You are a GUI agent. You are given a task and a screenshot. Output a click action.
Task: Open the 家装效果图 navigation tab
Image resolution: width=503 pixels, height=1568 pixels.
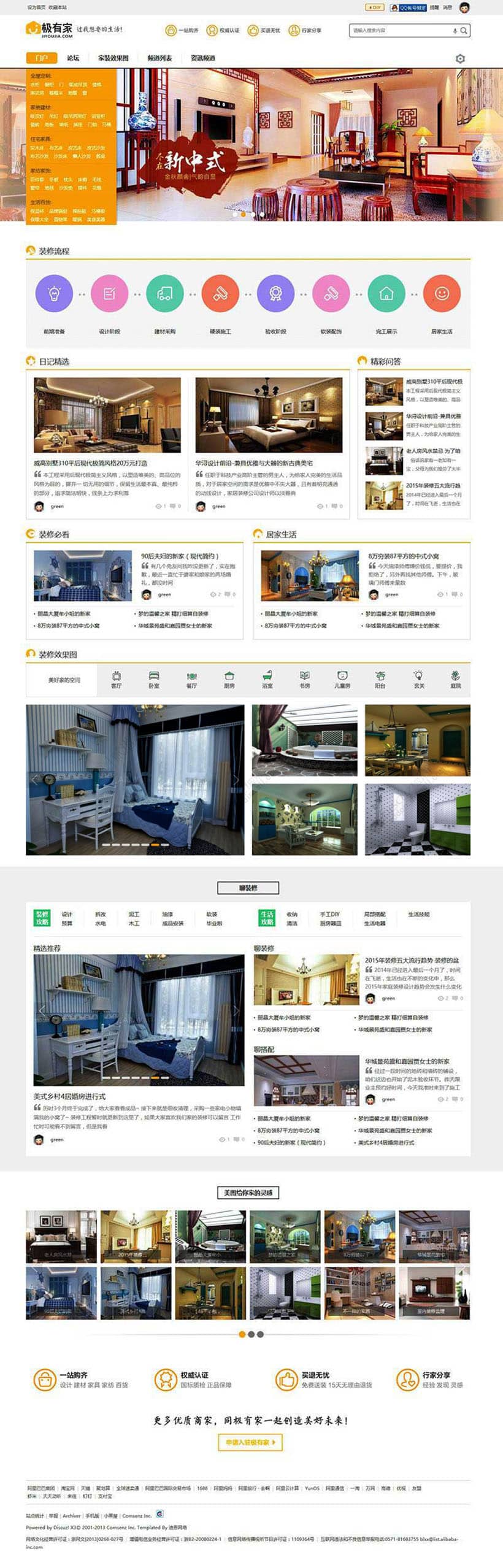[113, 58]
